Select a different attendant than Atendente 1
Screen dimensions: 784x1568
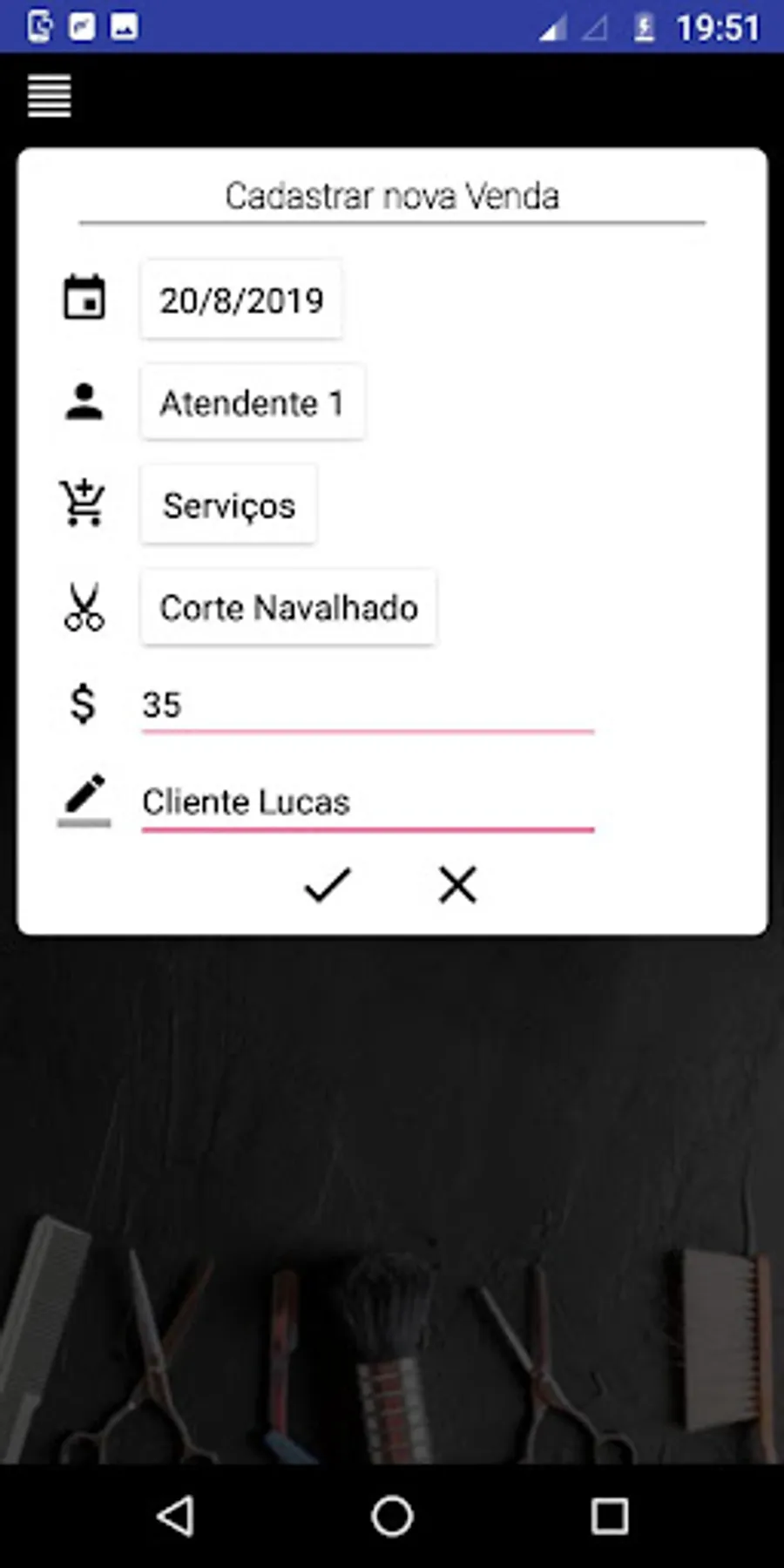252,403
